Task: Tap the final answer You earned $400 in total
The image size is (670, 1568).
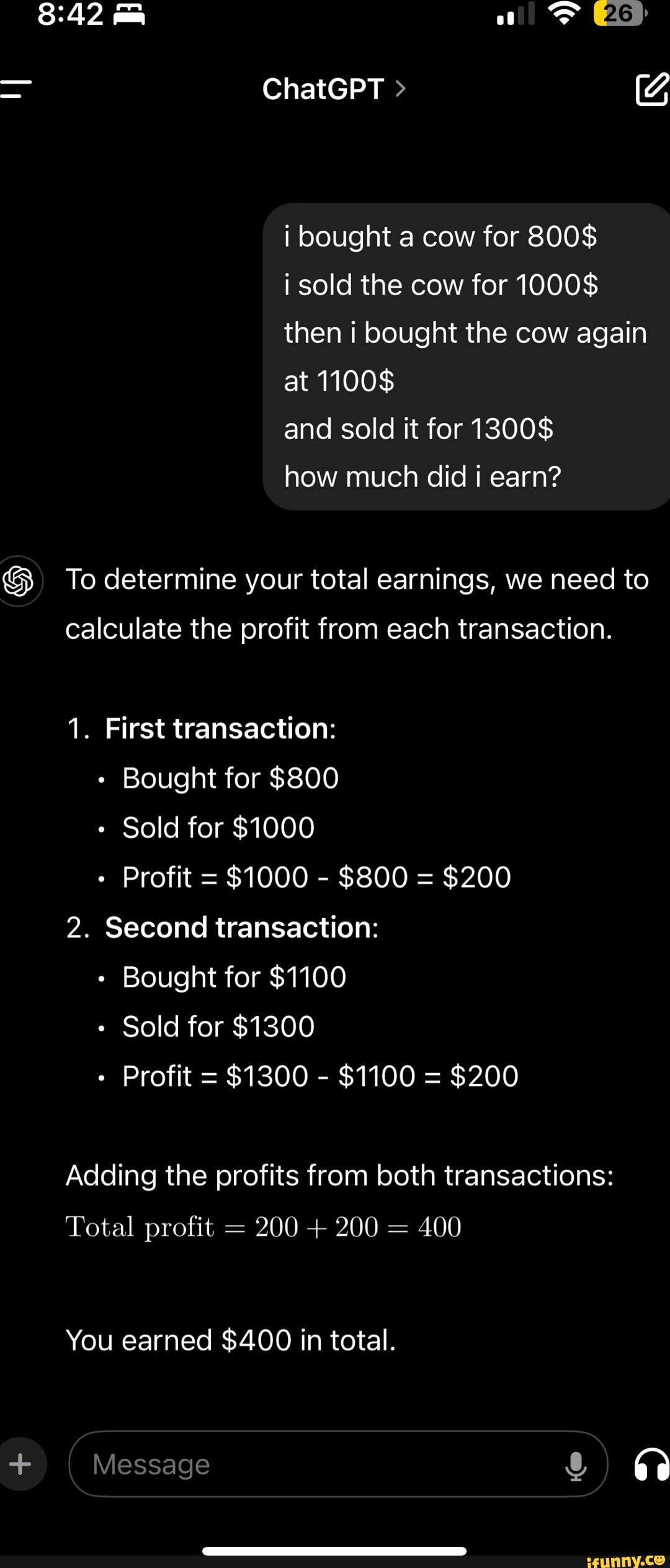Action: pyautogui.click(x=231, y=1340)
